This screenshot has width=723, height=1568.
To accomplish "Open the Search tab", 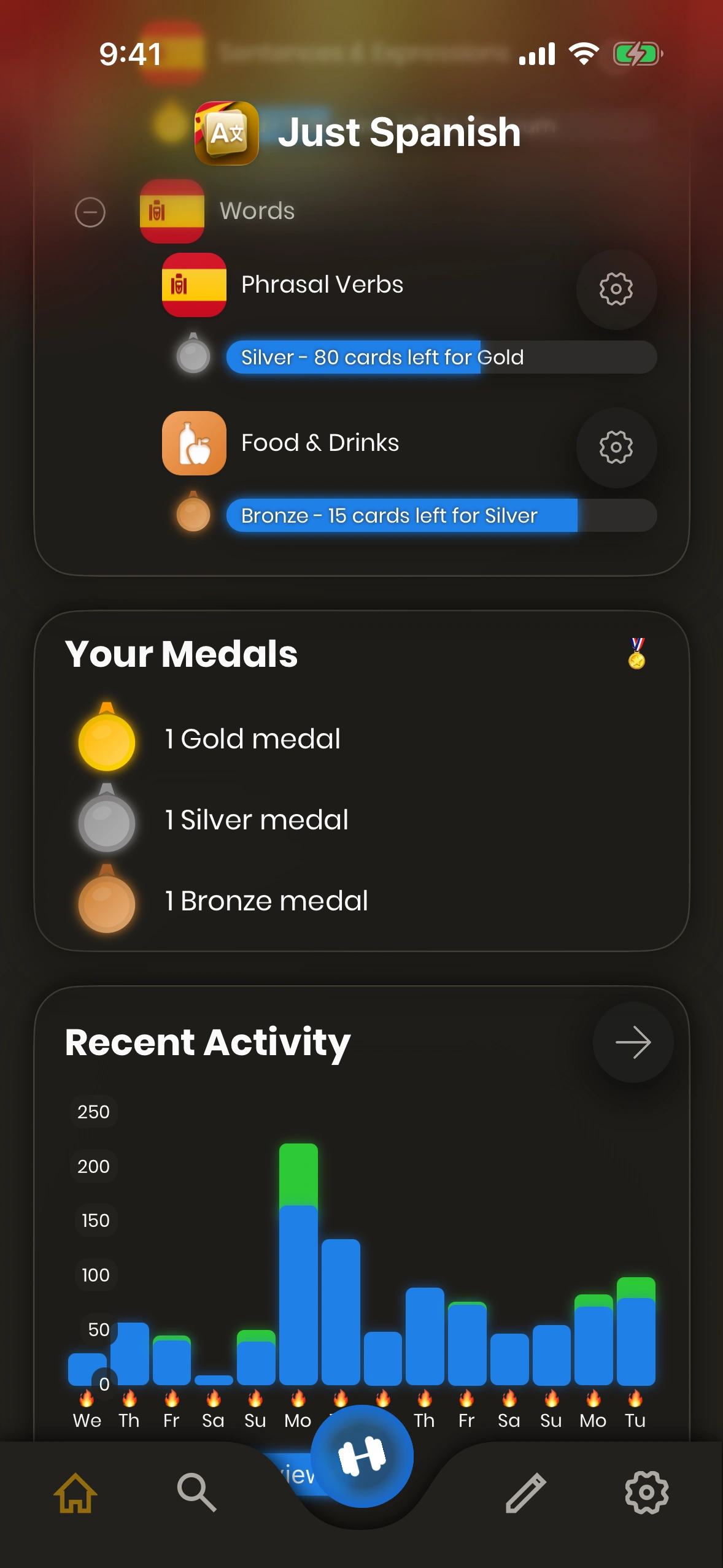I will [196, 1493].
